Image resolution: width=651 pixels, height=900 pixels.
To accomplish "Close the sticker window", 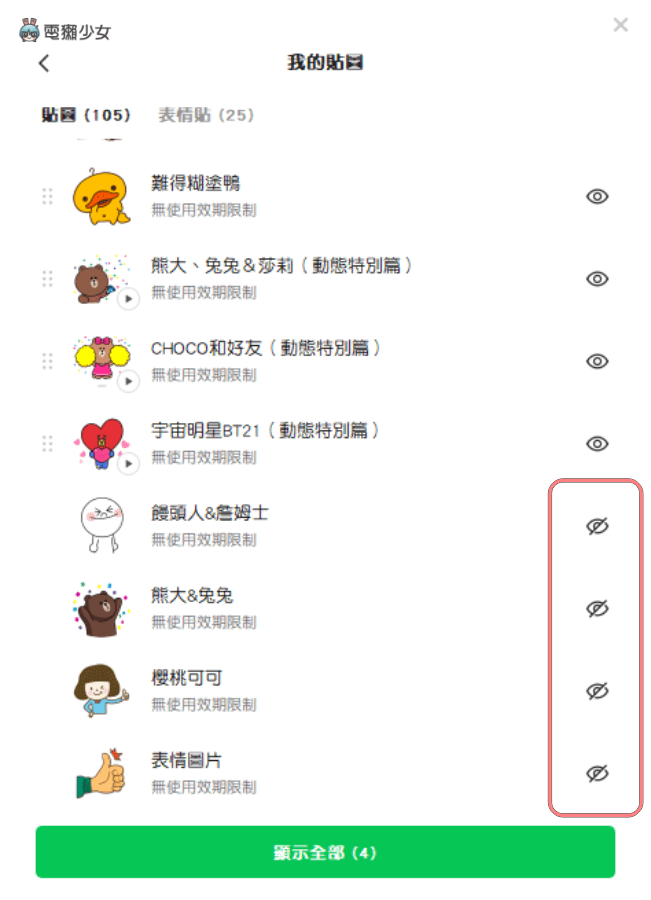I will (x=621, y=25).
